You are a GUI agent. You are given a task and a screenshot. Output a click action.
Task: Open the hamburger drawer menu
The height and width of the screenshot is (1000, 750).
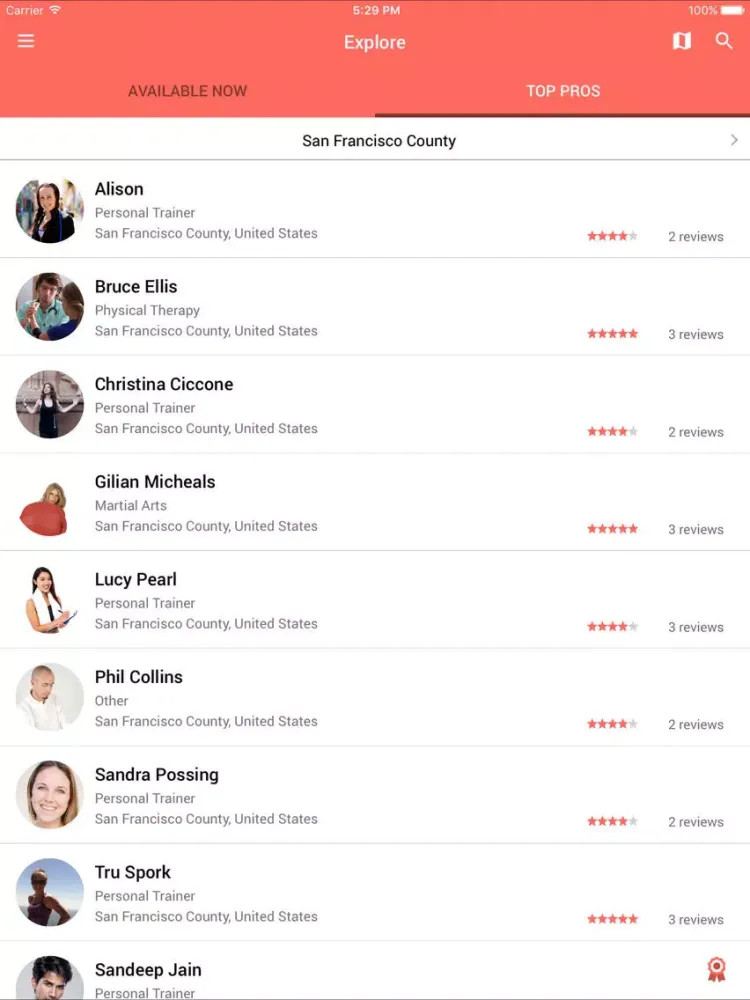click(26, 41)
